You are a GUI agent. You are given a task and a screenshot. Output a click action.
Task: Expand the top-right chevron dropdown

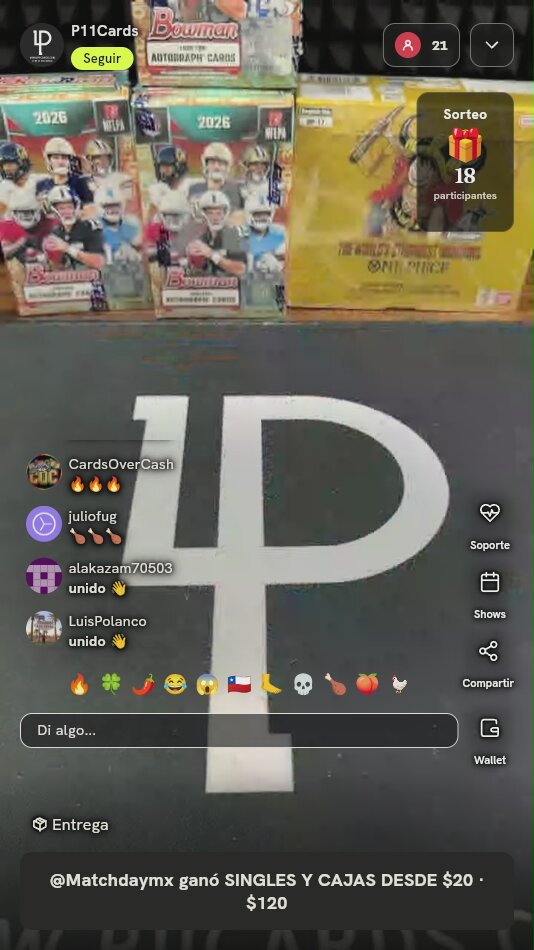point(492,45)
